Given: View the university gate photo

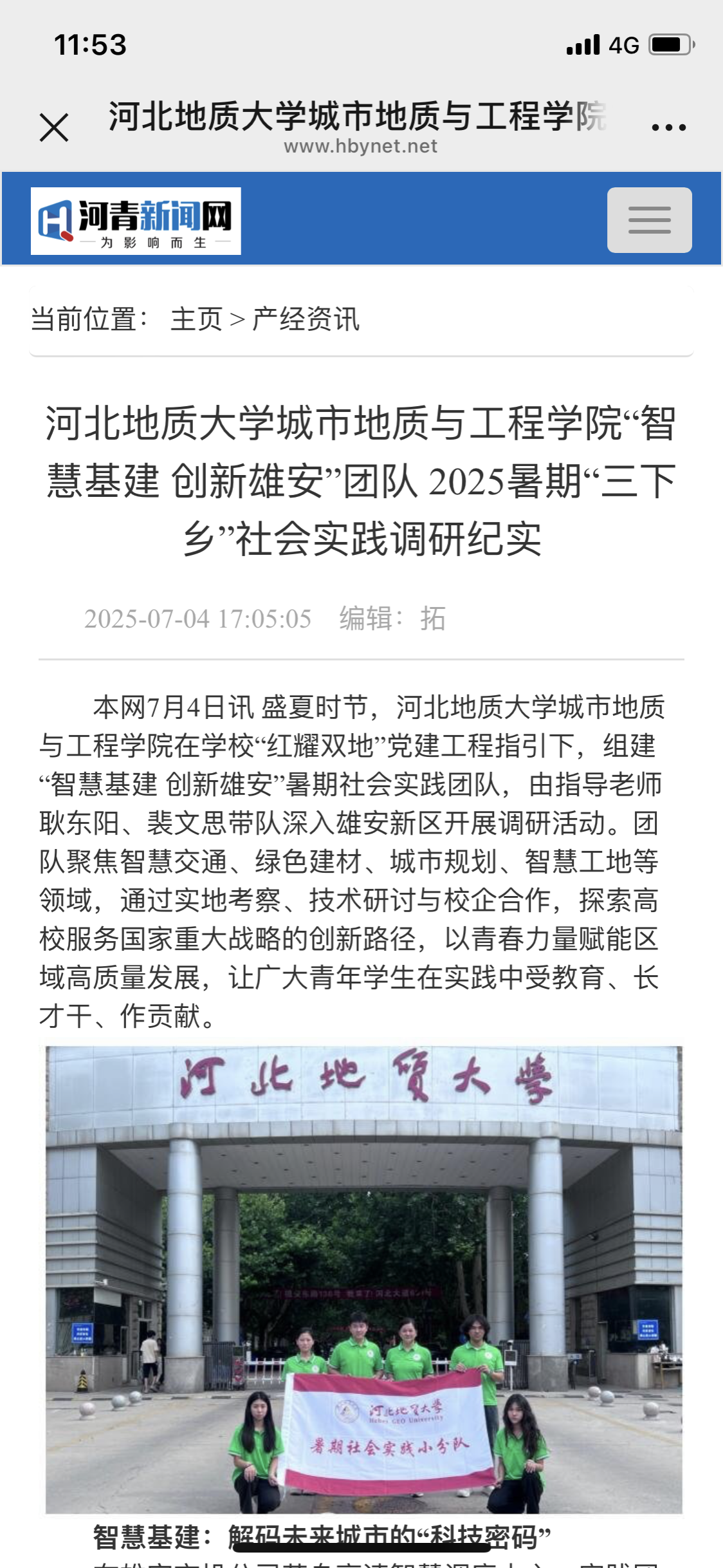Looking at the screenshot, I should click(x=363, y=1280).
